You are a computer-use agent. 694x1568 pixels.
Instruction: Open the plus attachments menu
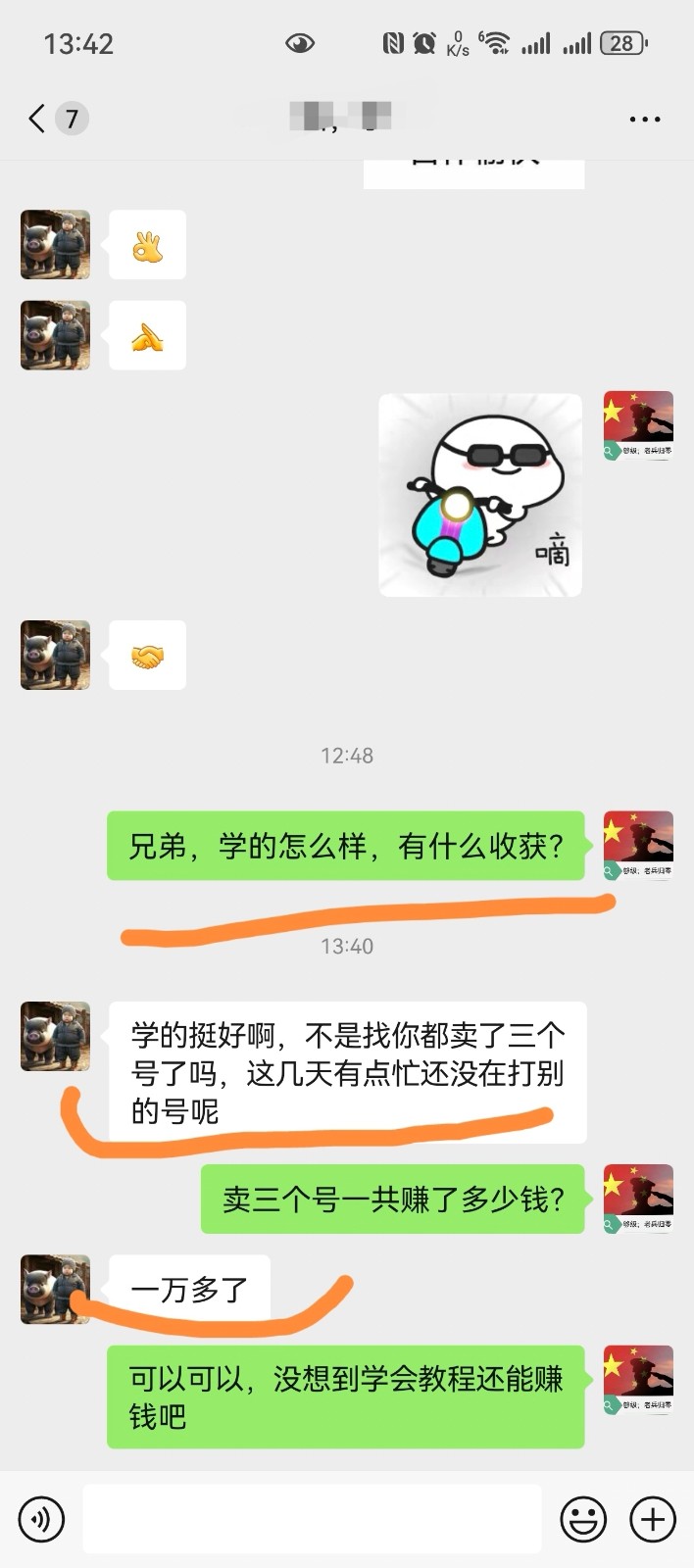click(653, 1519)
